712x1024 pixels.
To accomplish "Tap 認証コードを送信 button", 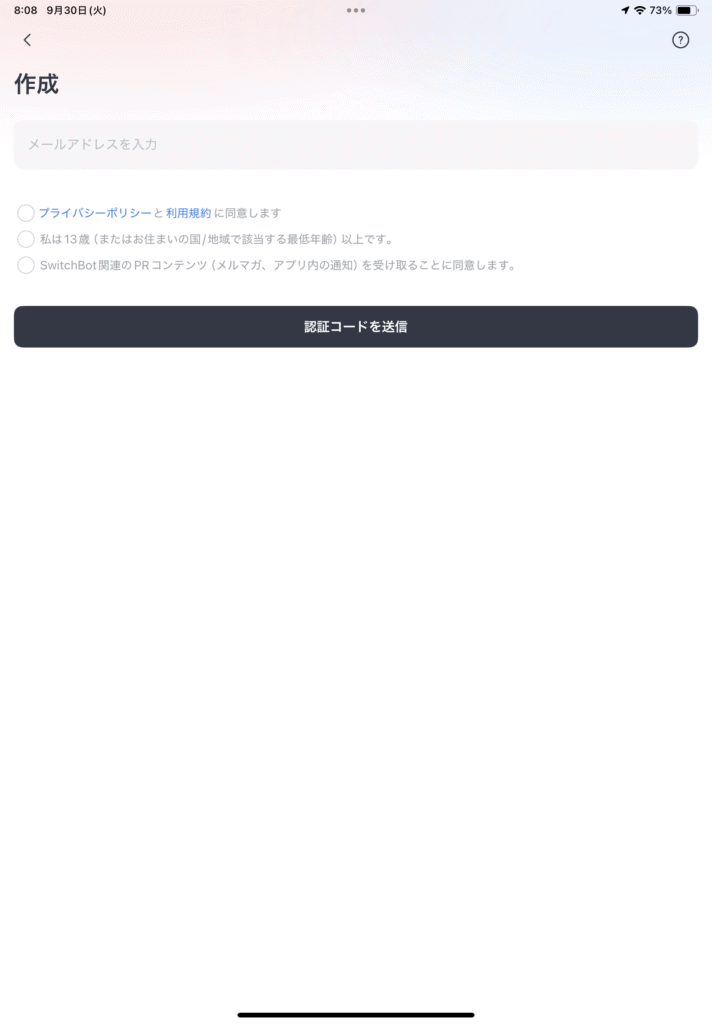I will coord(355,327).
